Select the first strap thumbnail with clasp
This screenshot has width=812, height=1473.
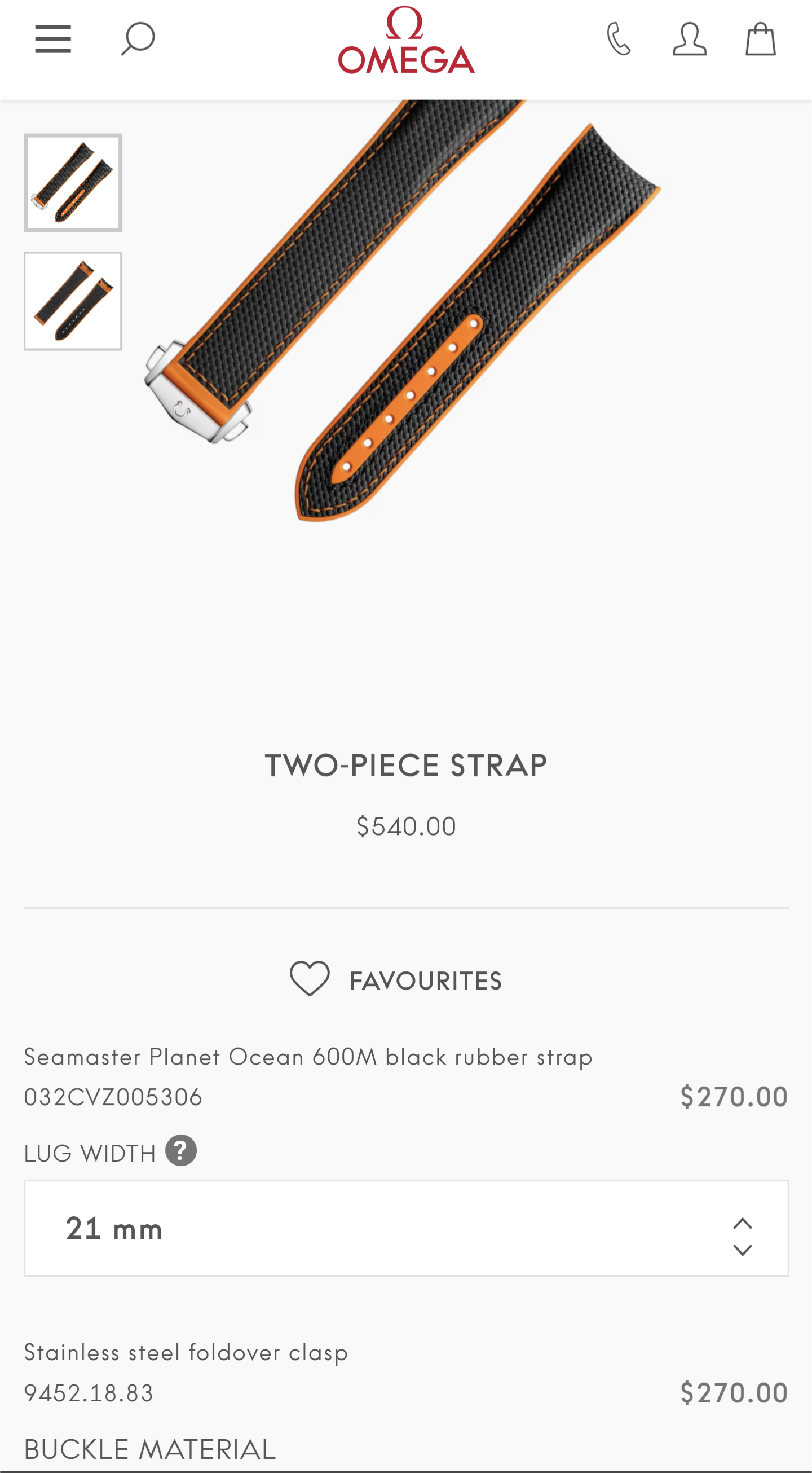click(73, 183)
